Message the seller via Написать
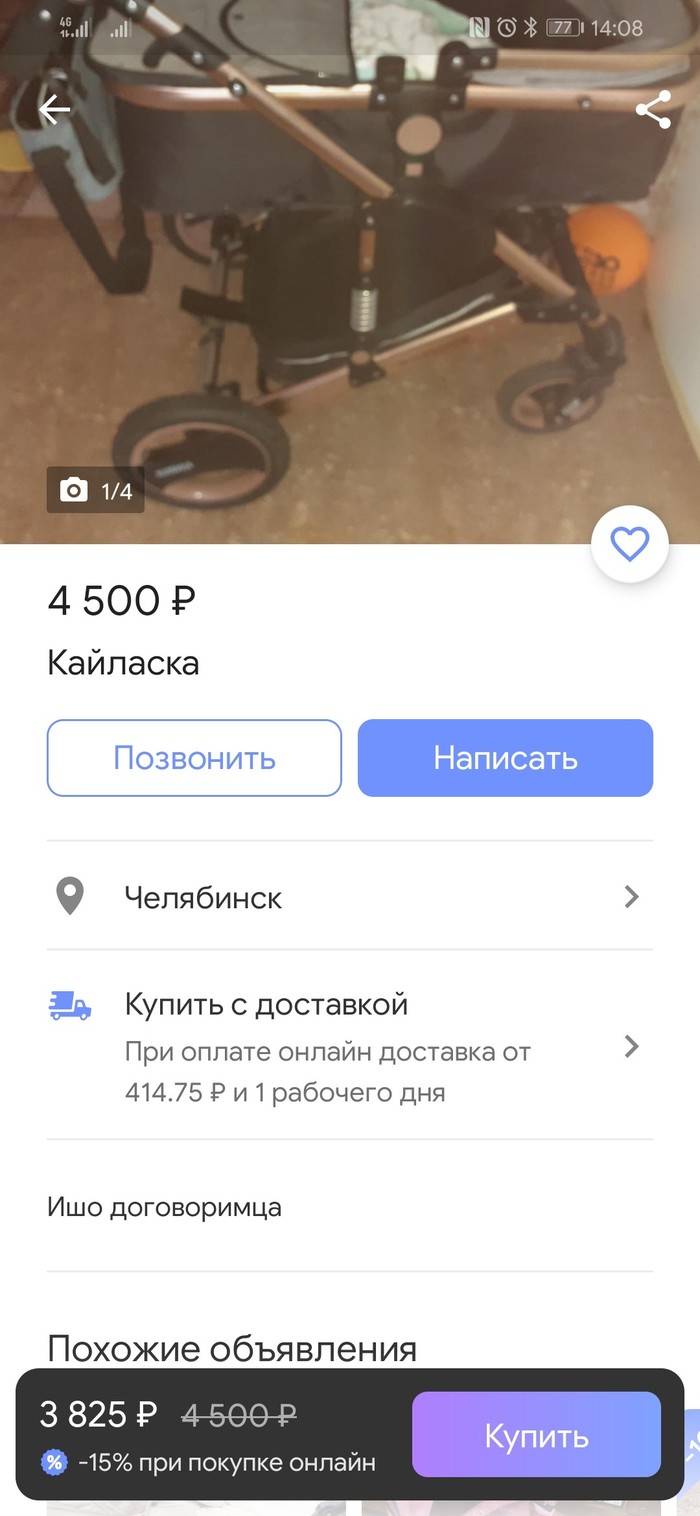Viewport: 700px width, 1516px height. click(505, 758)
